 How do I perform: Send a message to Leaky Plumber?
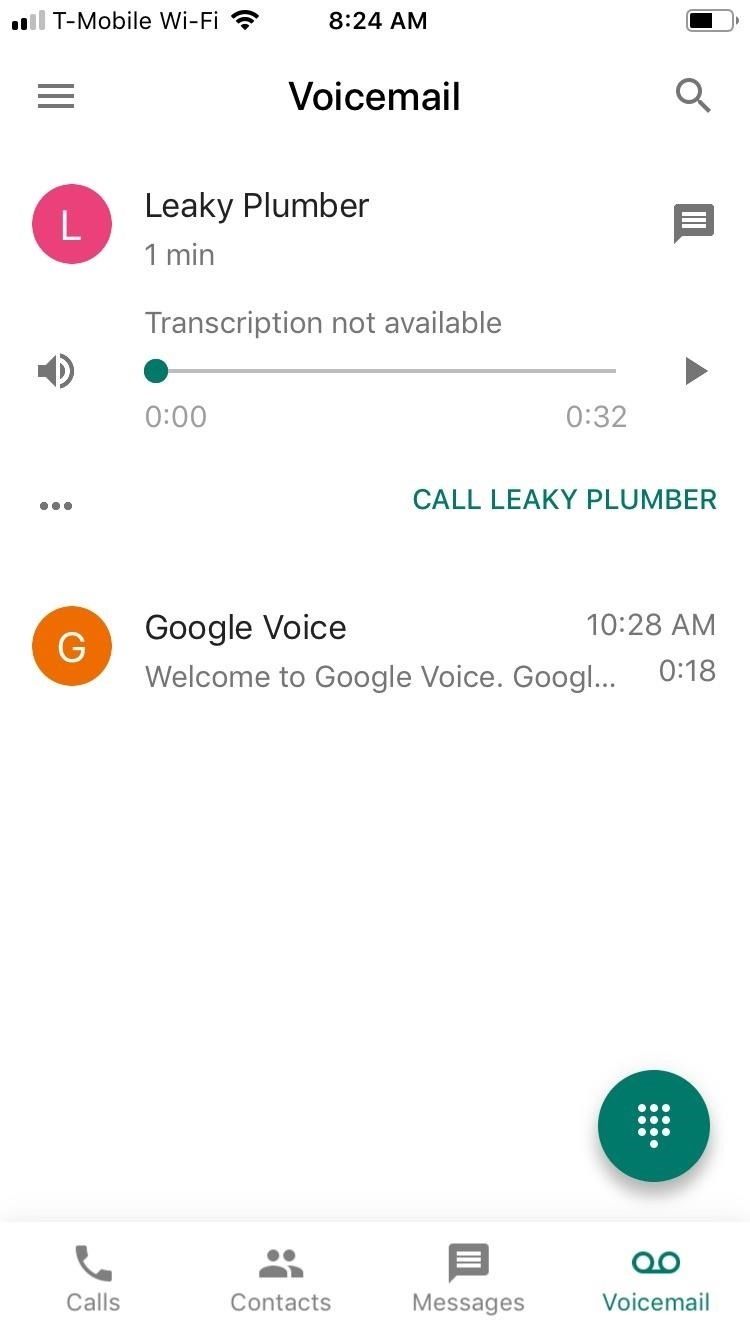[x=693, y=223]
